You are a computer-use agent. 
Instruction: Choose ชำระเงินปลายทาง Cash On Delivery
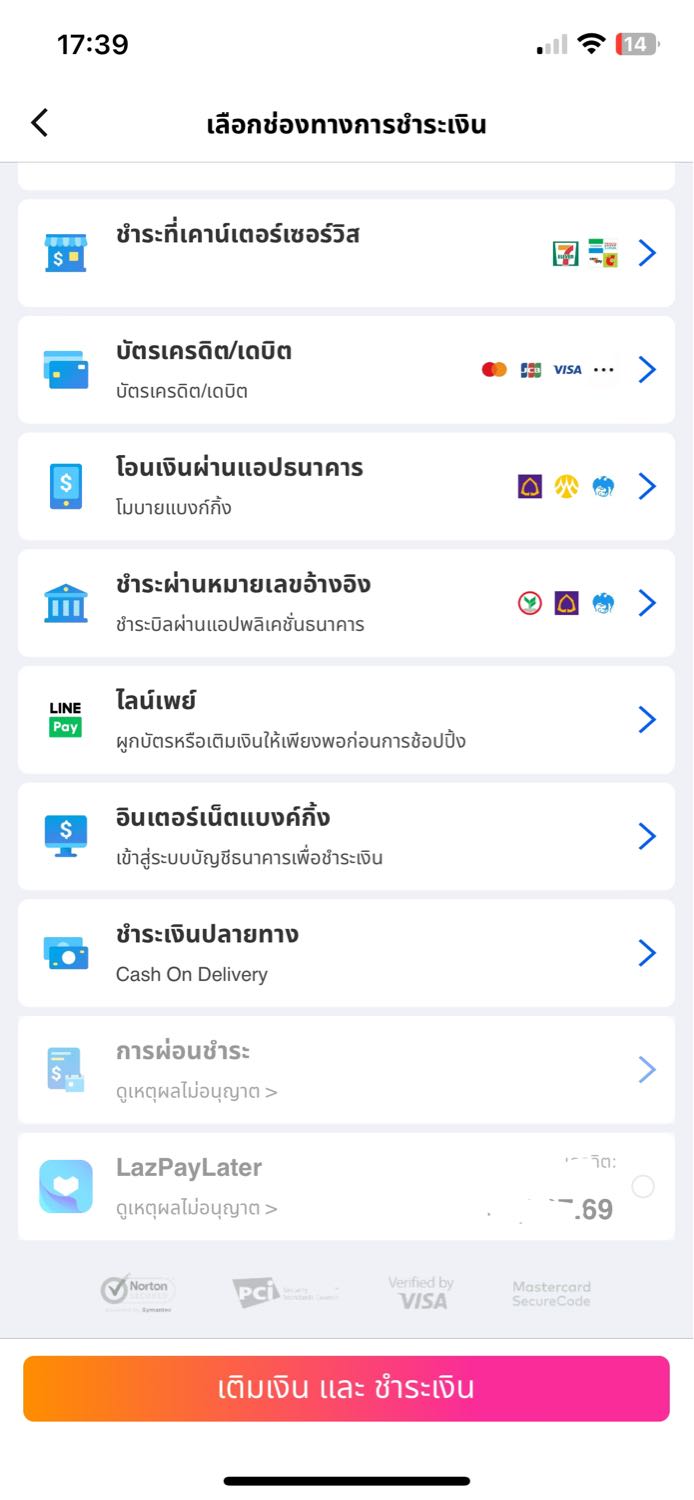pyautogui.click(x=346, y=953)
